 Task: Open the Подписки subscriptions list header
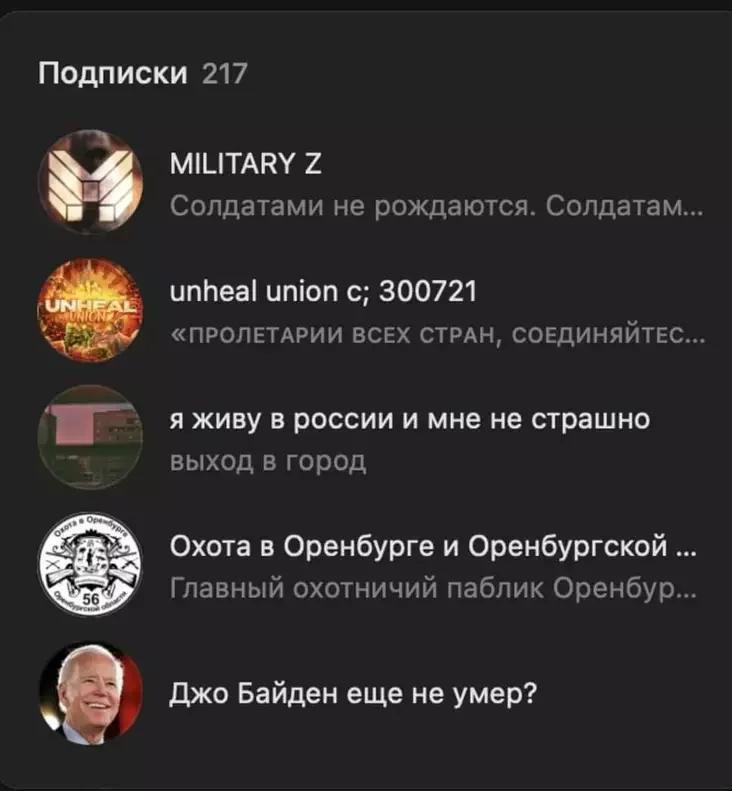pos(112,73)
